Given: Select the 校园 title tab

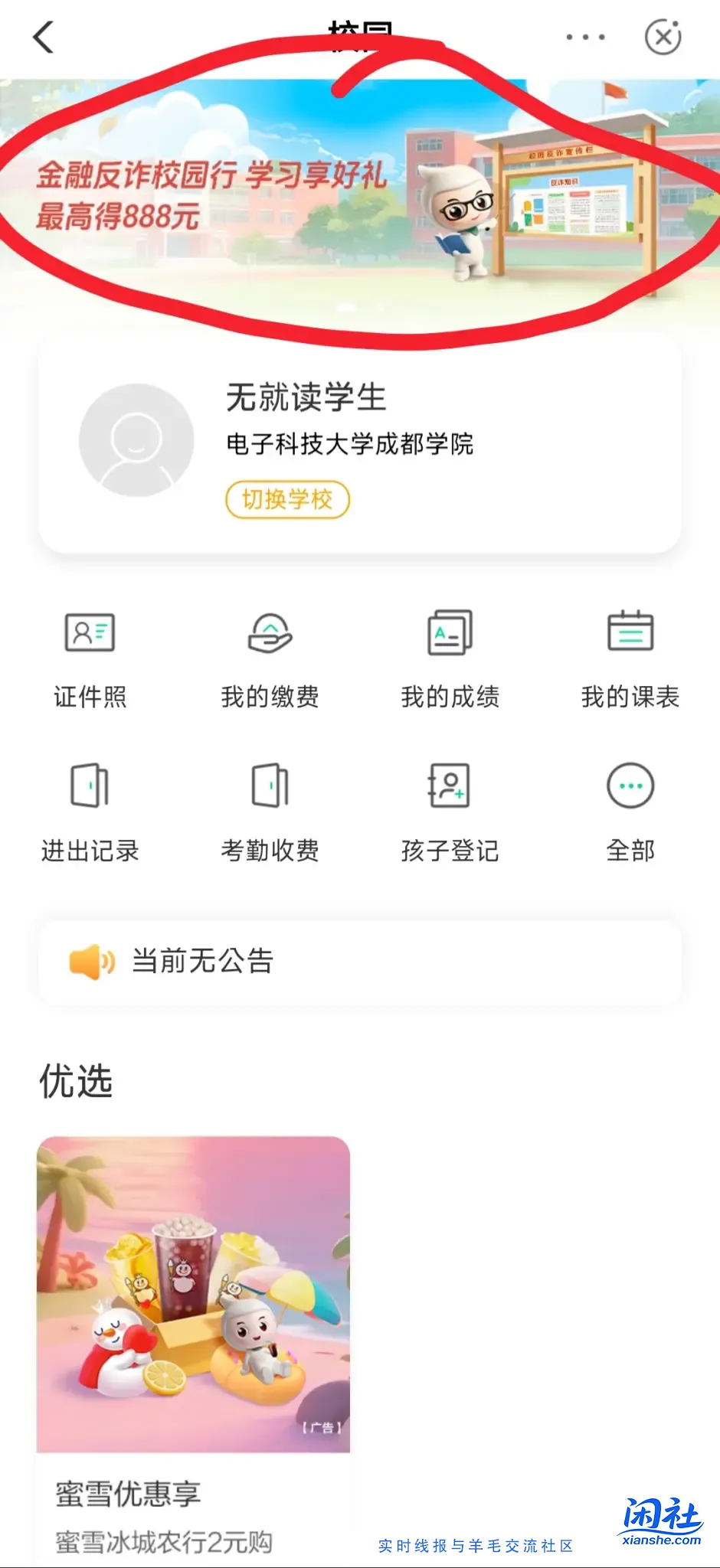Looking at the screenshot, I should point(360,31).
